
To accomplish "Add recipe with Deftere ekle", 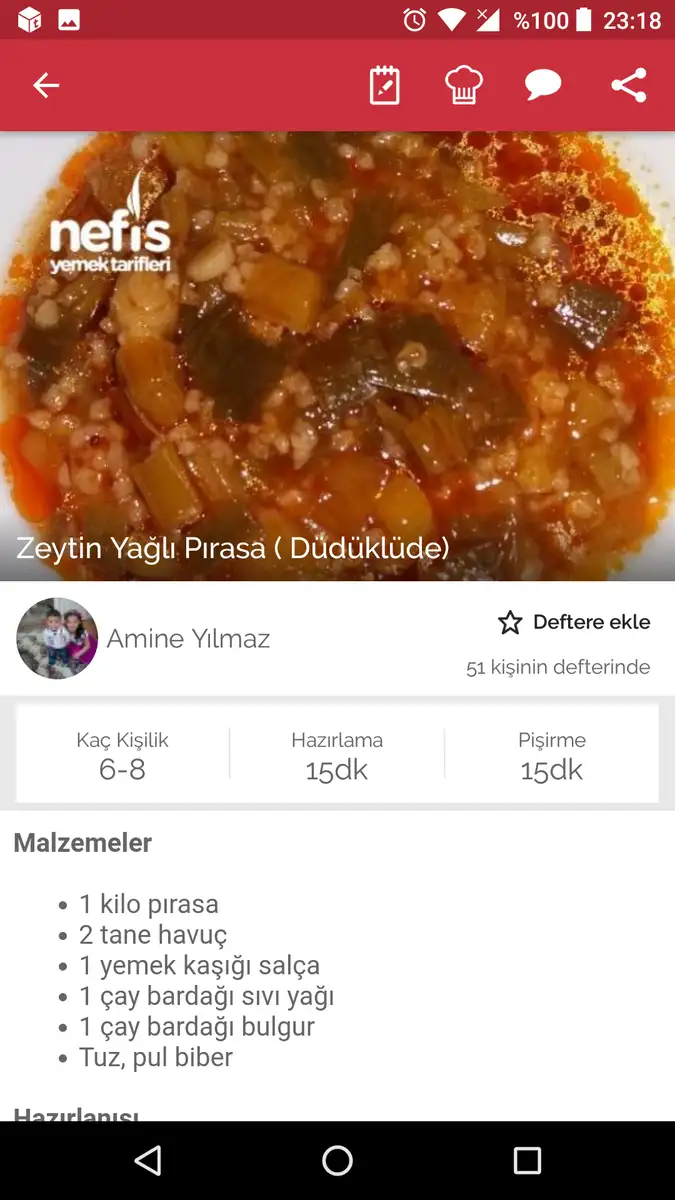I will click(x=574, y=623).
